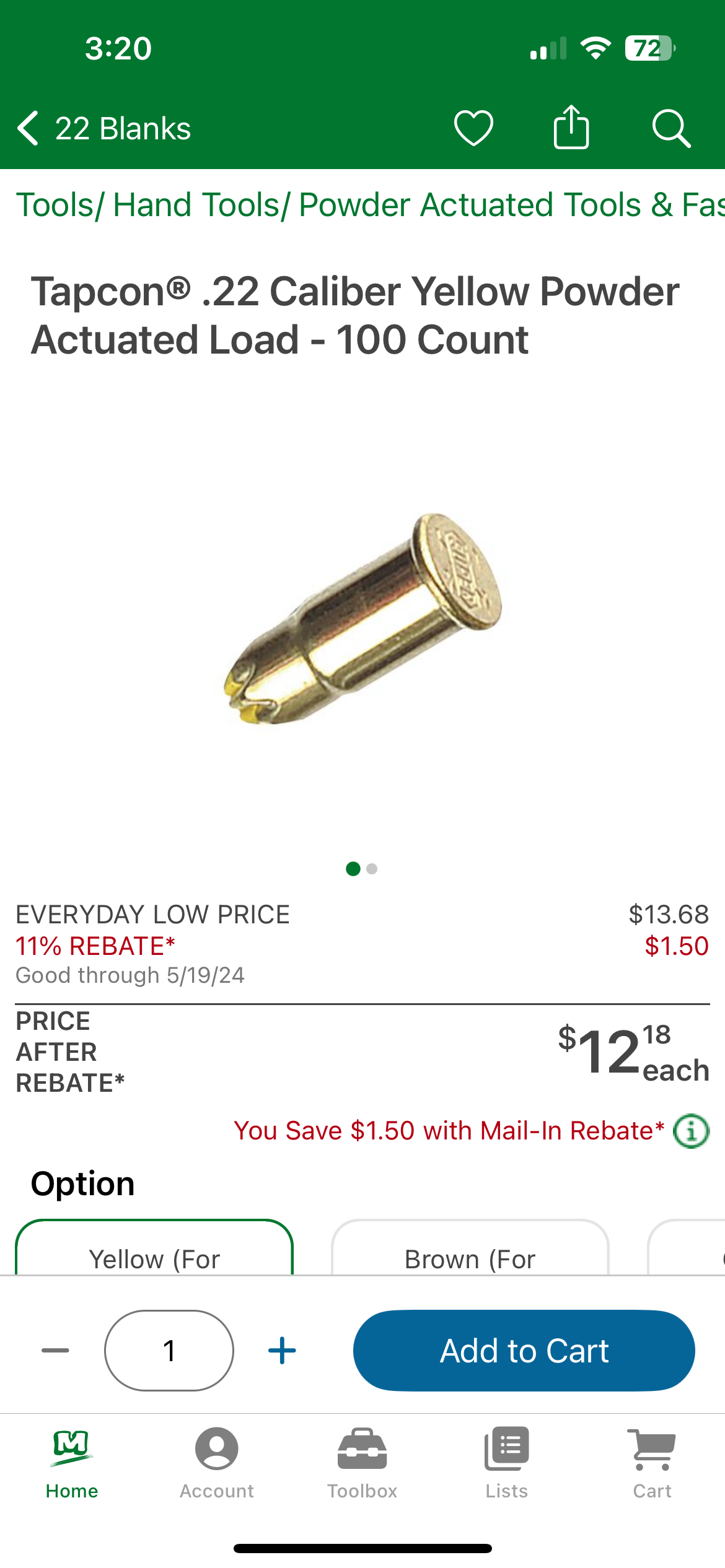Edit the quantity field
The image size is (725, 1568).
(169, 1351)
